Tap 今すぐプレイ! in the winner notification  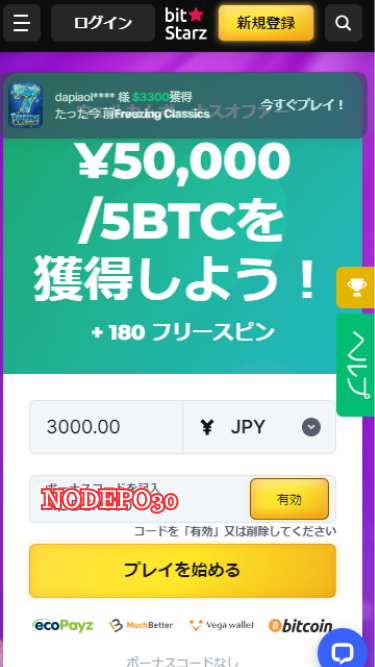[x=302, y=105]
